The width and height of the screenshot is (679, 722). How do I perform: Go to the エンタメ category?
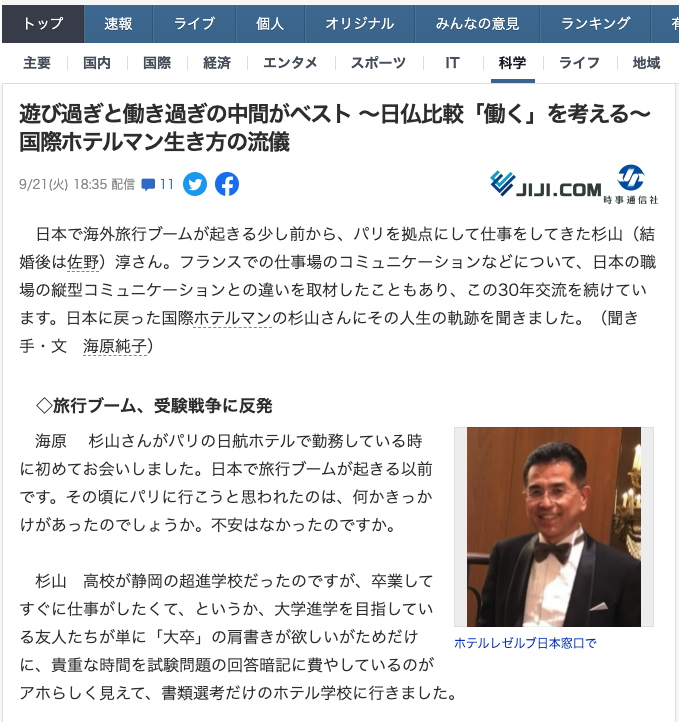point(290,63)
